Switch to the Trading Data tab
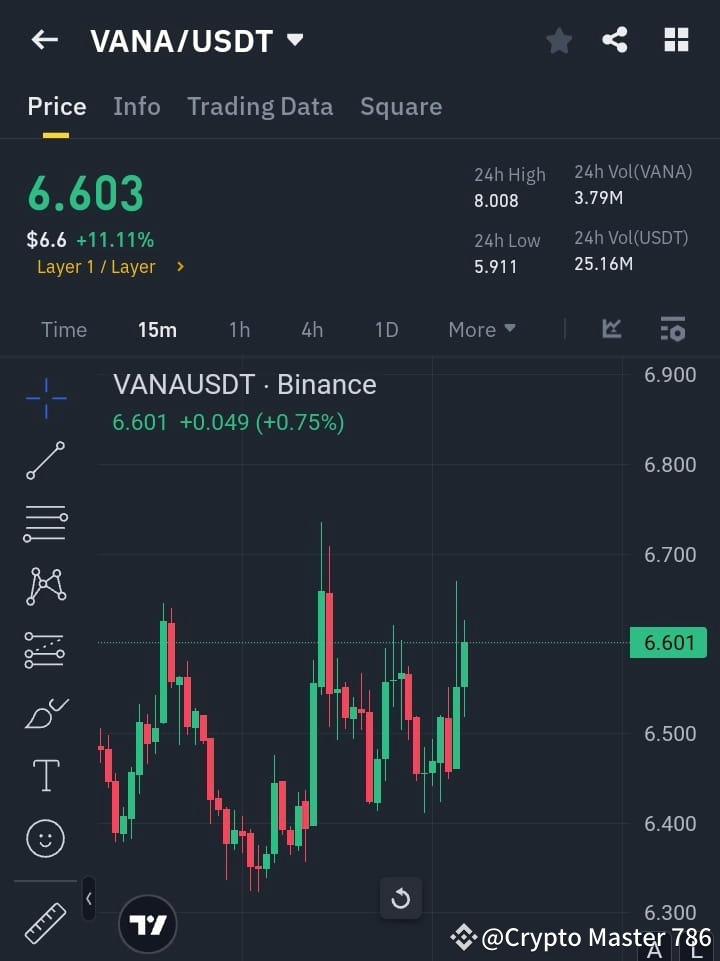 coord(260,106)
